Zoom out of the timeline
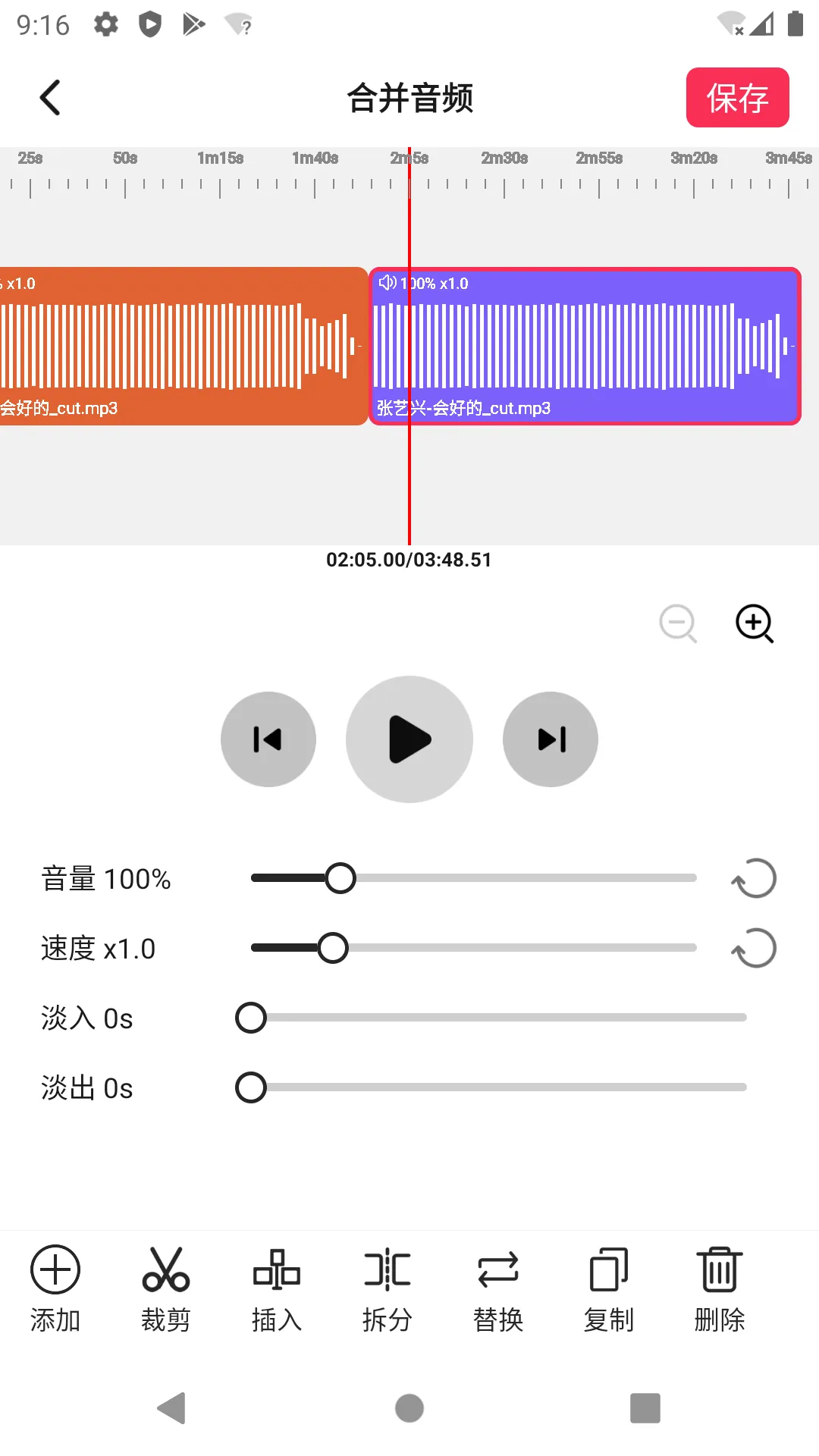Image resolution: width=819 pixels, height=1456 pixels. pyautogui.click(x=677, y=623)
